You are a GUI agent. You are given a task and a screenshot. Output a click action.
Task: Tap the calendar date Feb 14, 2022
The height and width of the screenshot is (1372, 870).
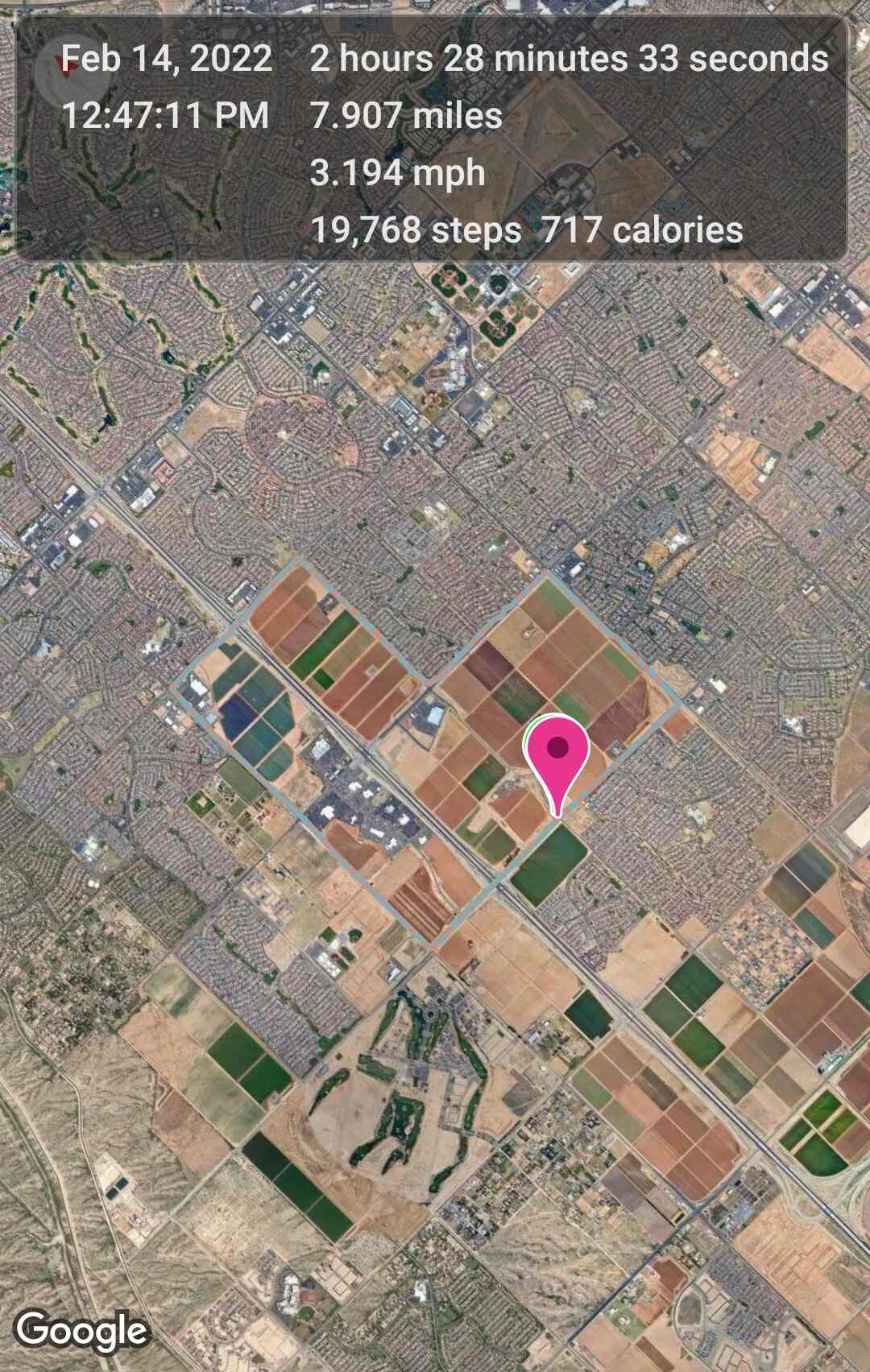tap(169, 59)
